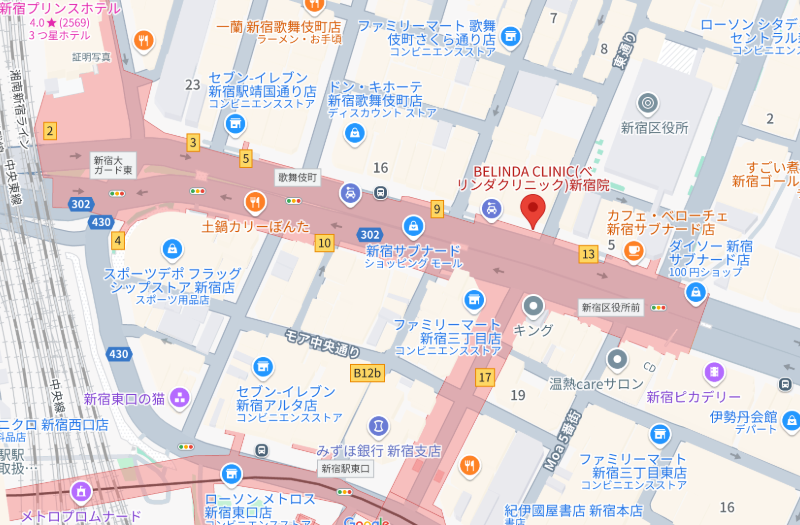800x525 pixels.
Task: Tap the Sports Depo flagship store marker
Action: [x=172, y=247]
